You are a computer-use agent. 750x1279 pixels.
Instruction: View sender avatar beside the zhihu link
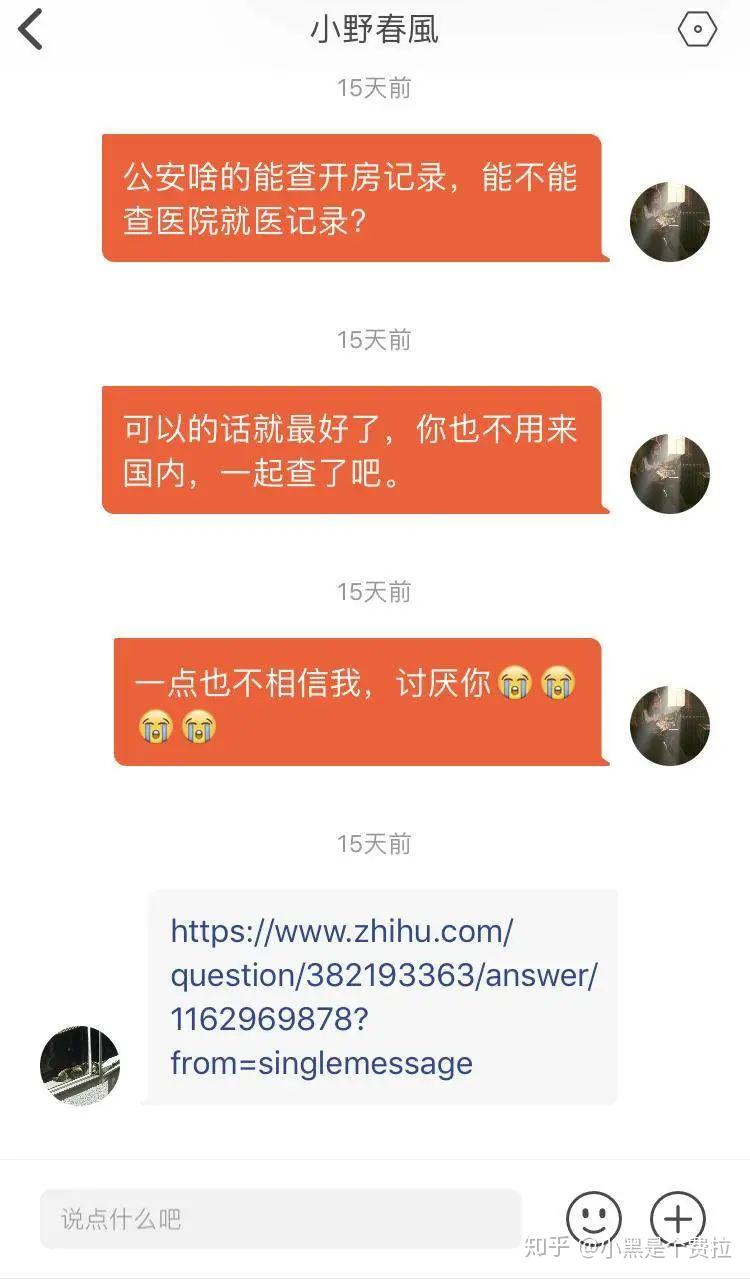coord(80,1065)
